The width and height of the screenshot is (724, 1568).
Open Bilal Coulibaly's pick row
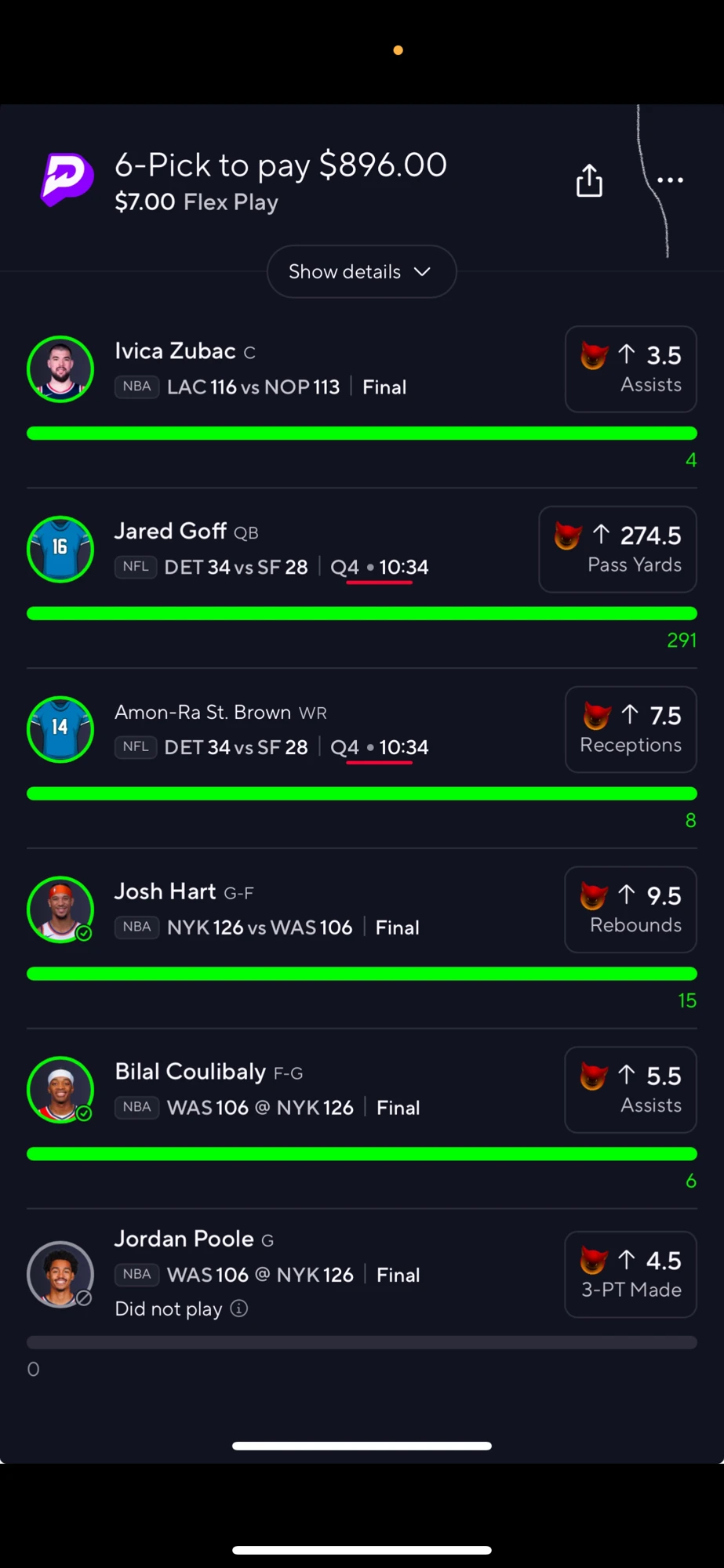[362, 1120]
